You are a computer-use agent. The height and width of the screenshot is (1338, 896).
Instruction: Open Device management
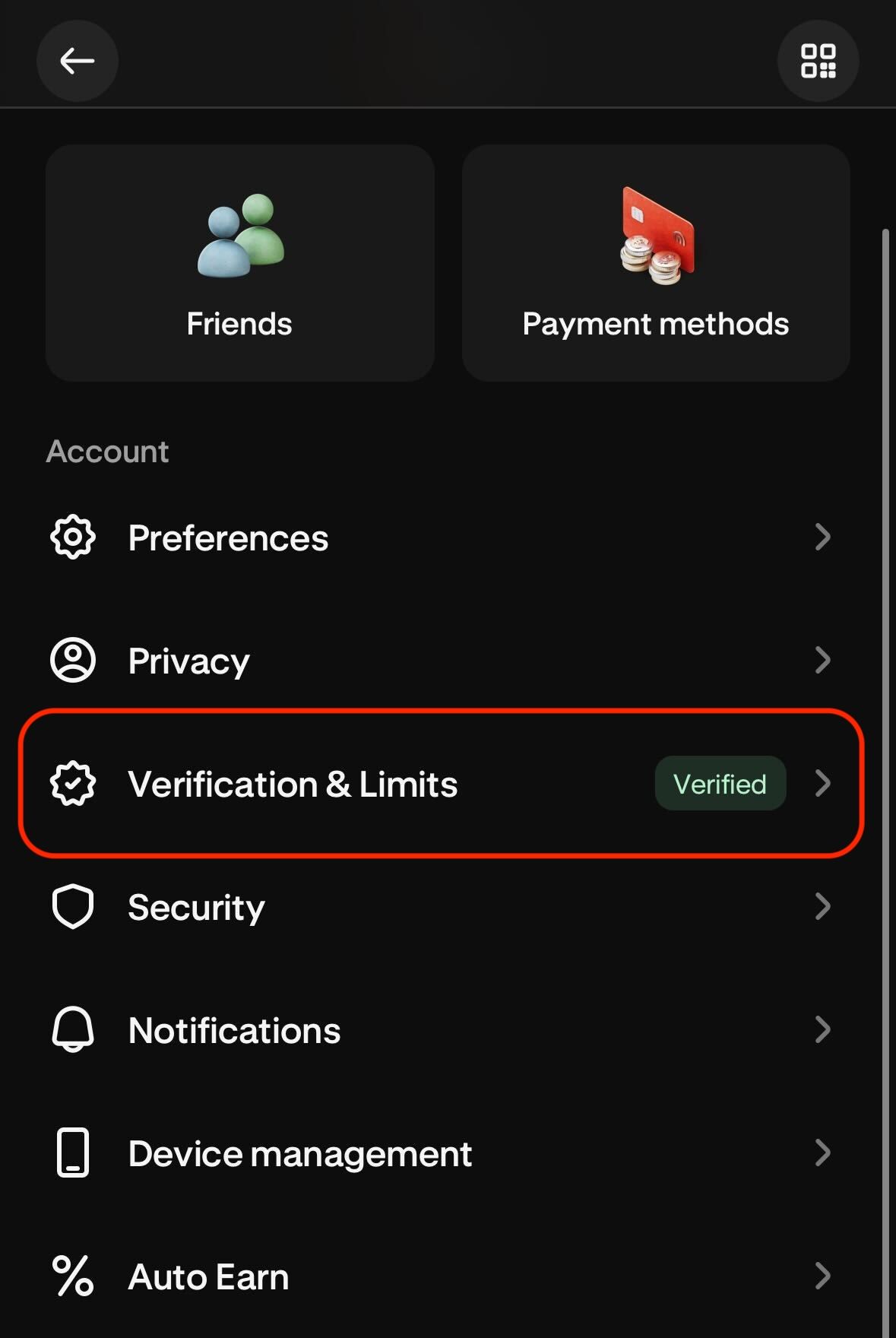[x=441, y=1153]
